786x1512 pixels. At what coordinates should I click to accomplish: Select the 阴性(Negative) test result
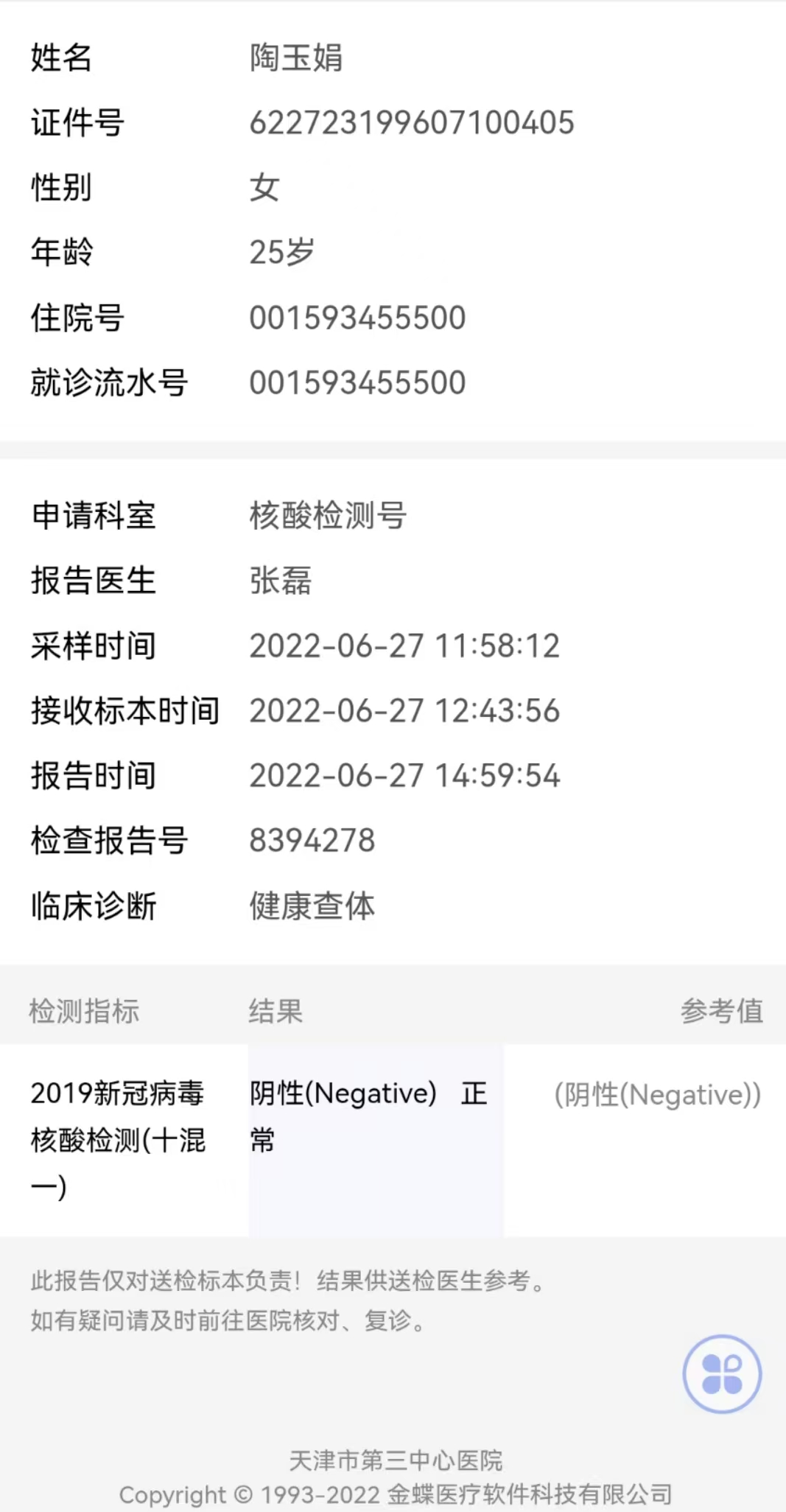point(342,1093)
